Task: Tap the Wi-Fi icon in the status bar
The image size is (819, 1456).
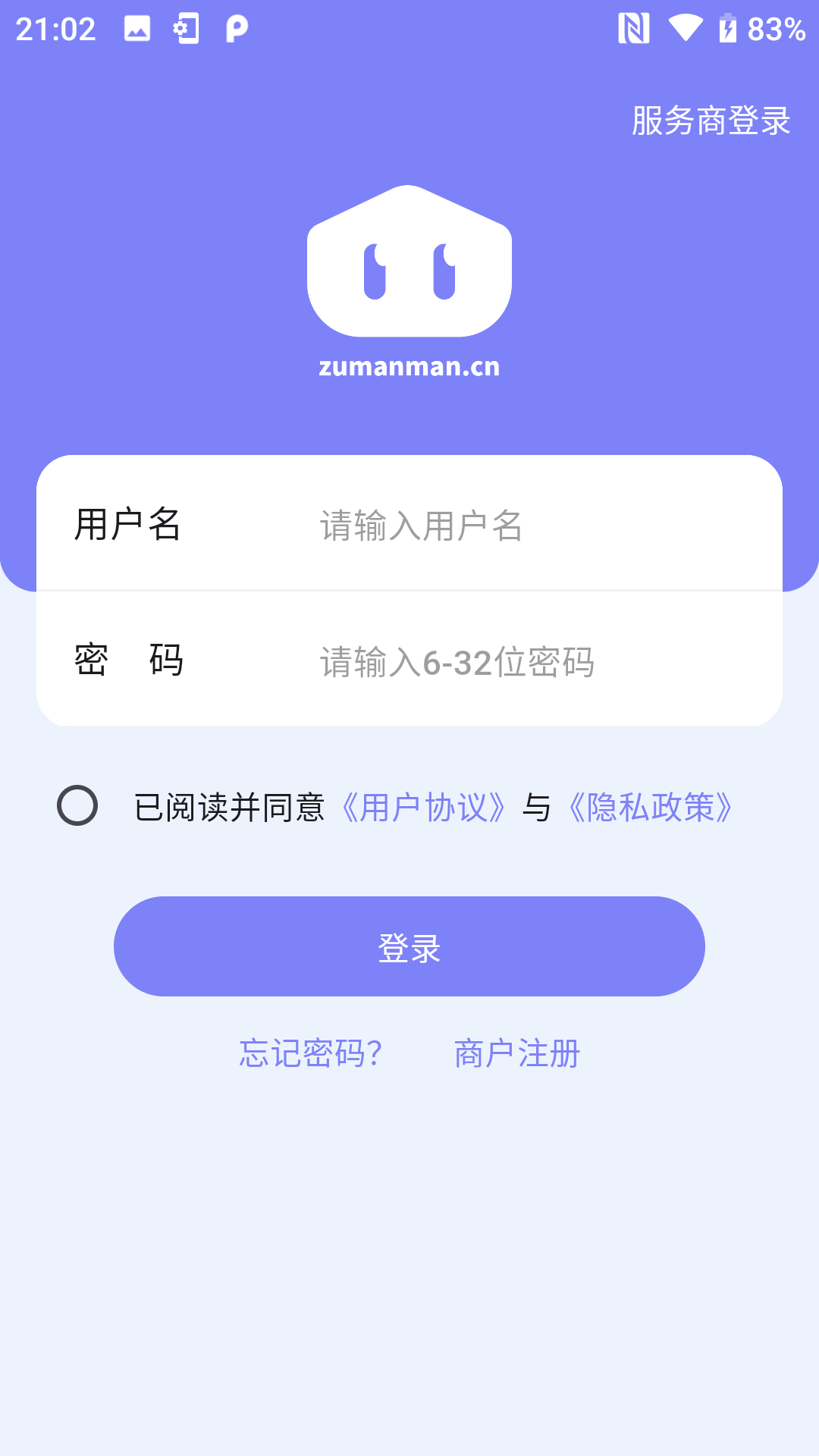Action: [686, 29]
